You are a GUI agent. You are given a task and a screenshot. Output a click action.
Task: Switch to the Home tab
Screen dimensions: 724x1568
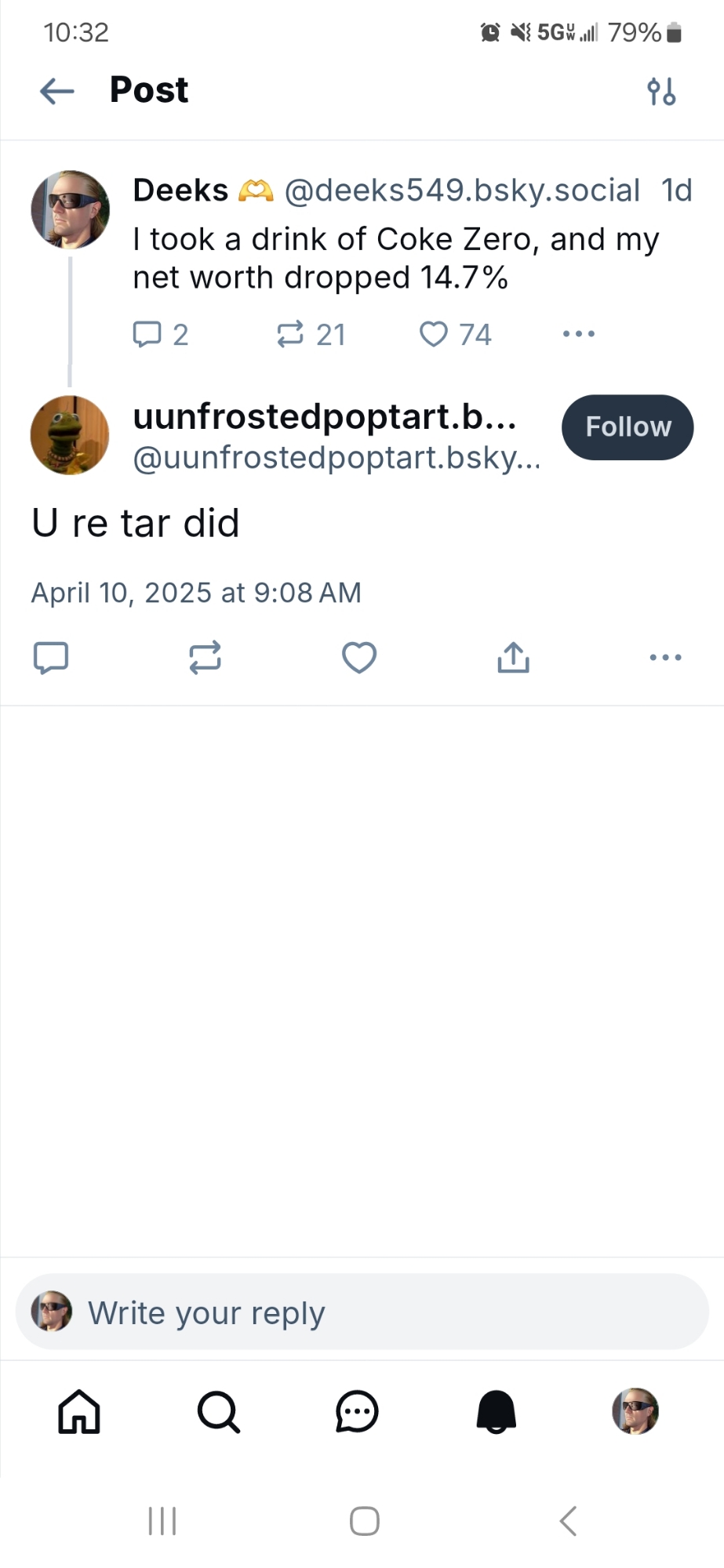click(x=79, y=1412)
